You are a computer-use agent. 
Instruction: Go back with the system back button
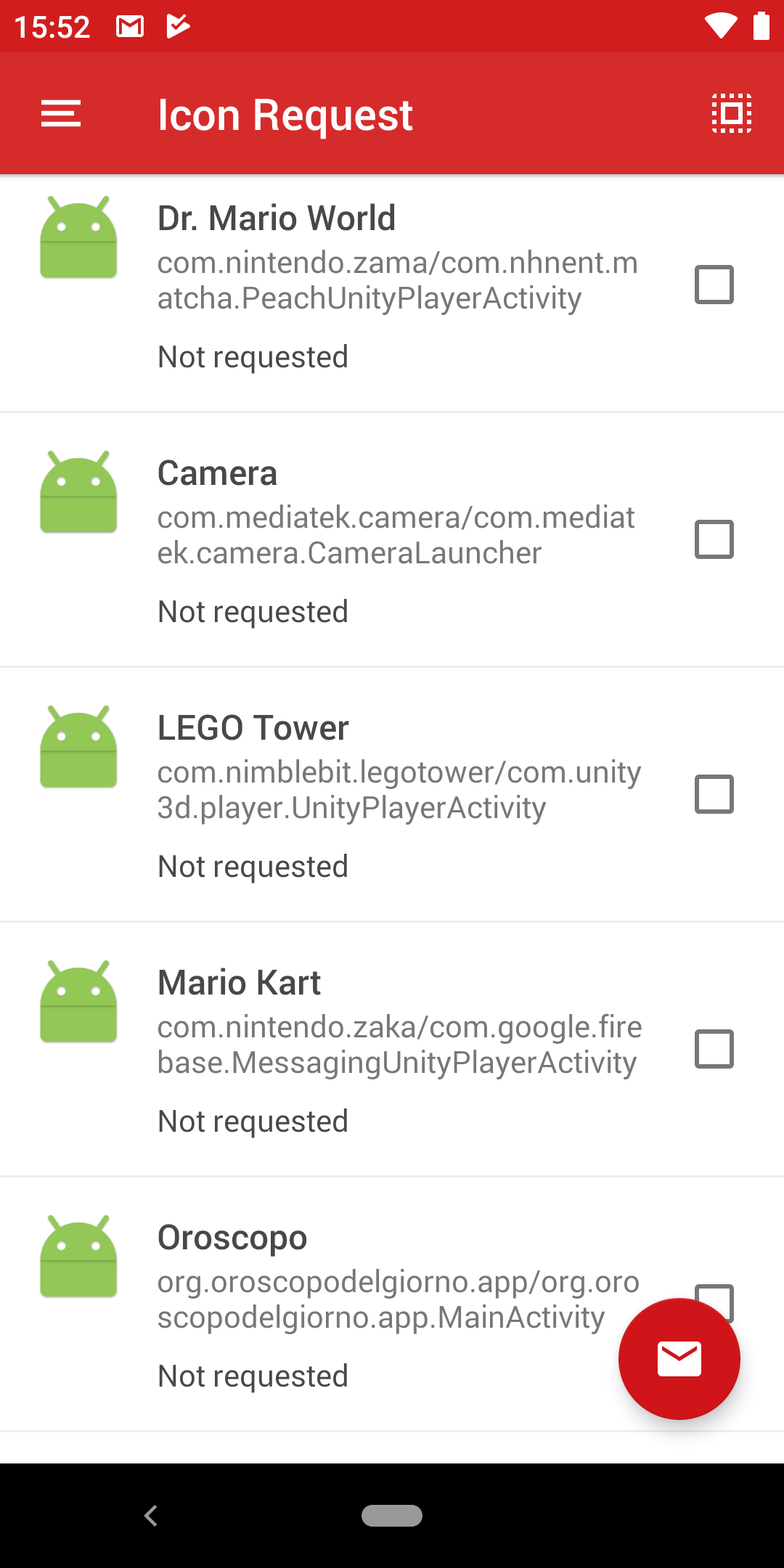tap(151, 1516)
